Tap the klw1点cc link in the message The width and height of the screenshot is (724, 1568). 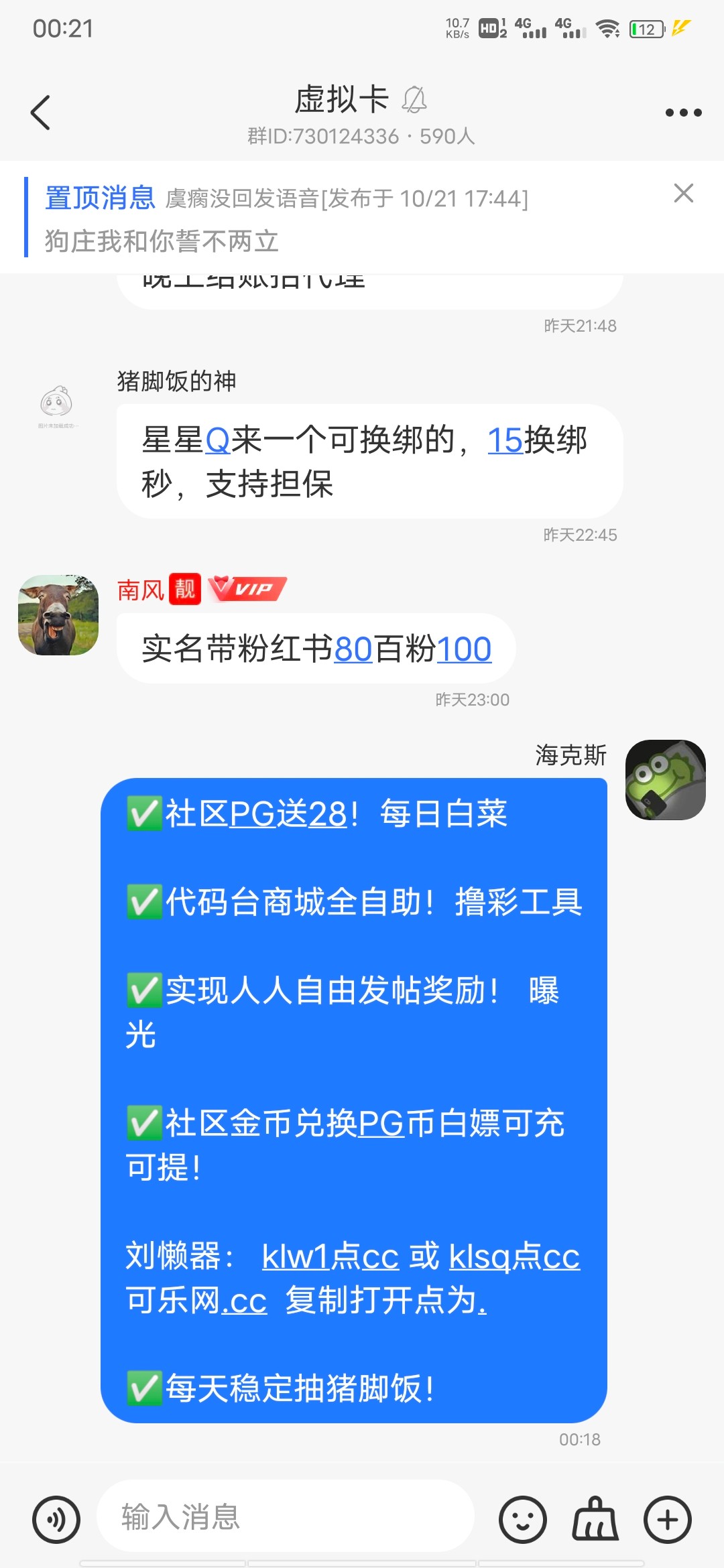330,1256
